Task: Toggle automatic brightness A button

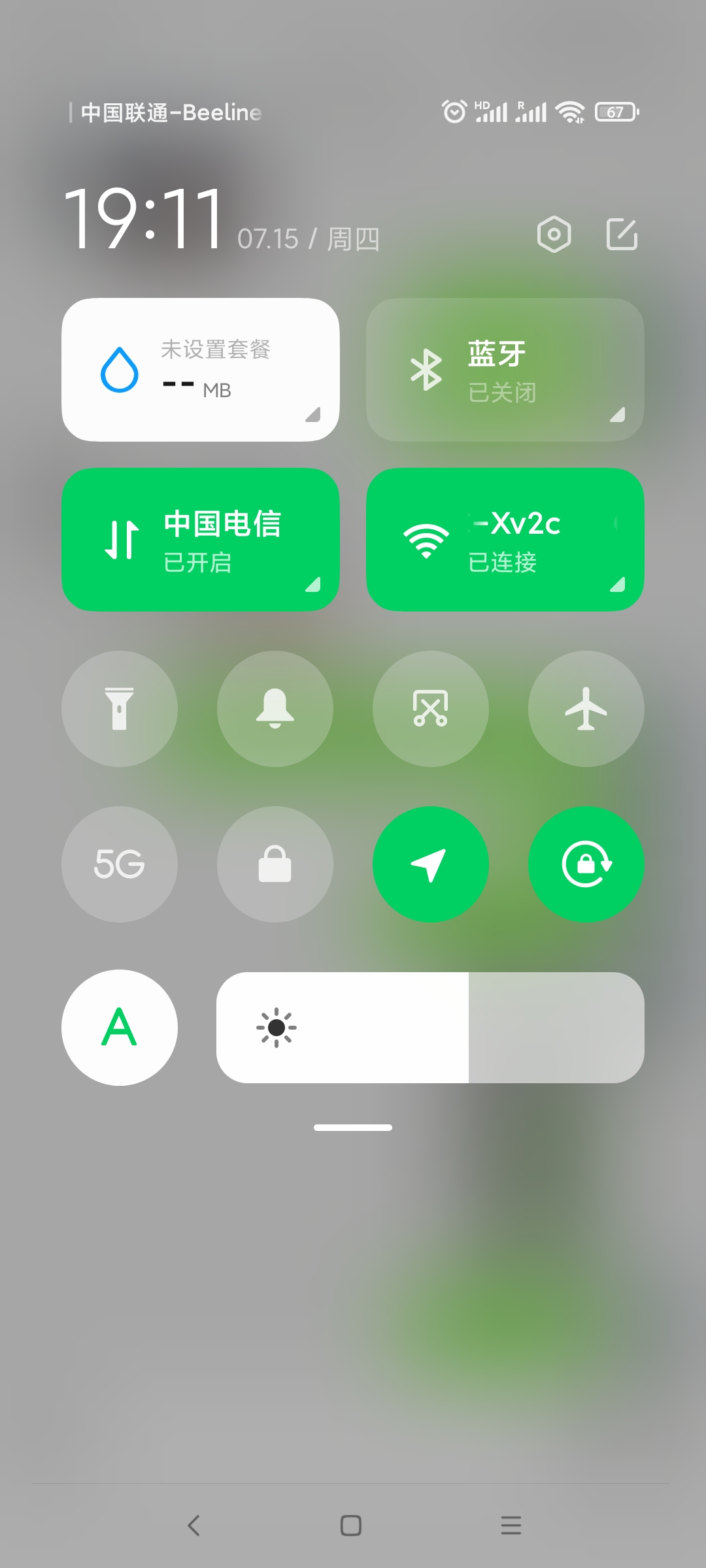Action: tap(120, 1028)
